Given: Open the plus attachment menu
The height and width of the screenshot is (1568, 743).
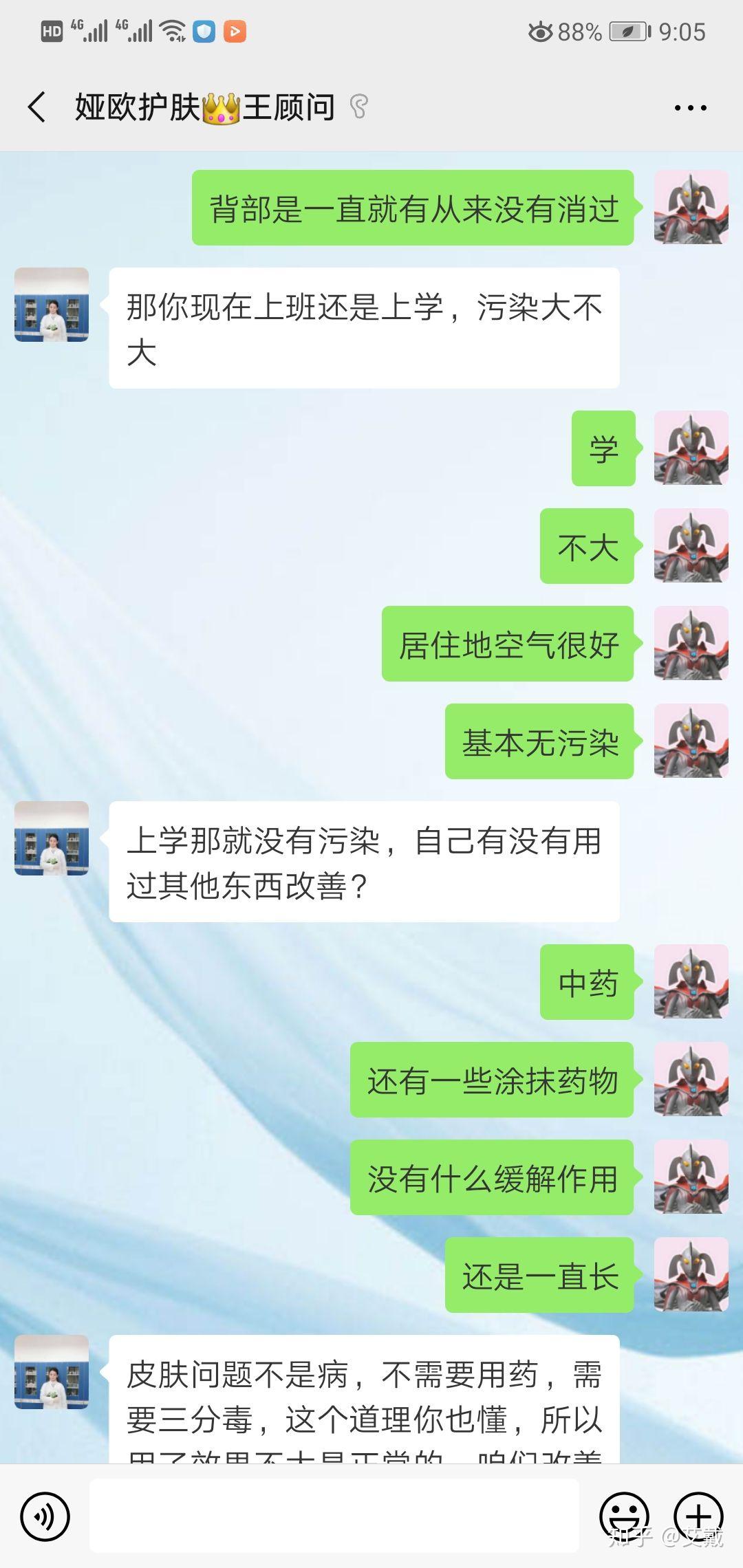Looking at the screenshot, I should tap(698, 1515).
